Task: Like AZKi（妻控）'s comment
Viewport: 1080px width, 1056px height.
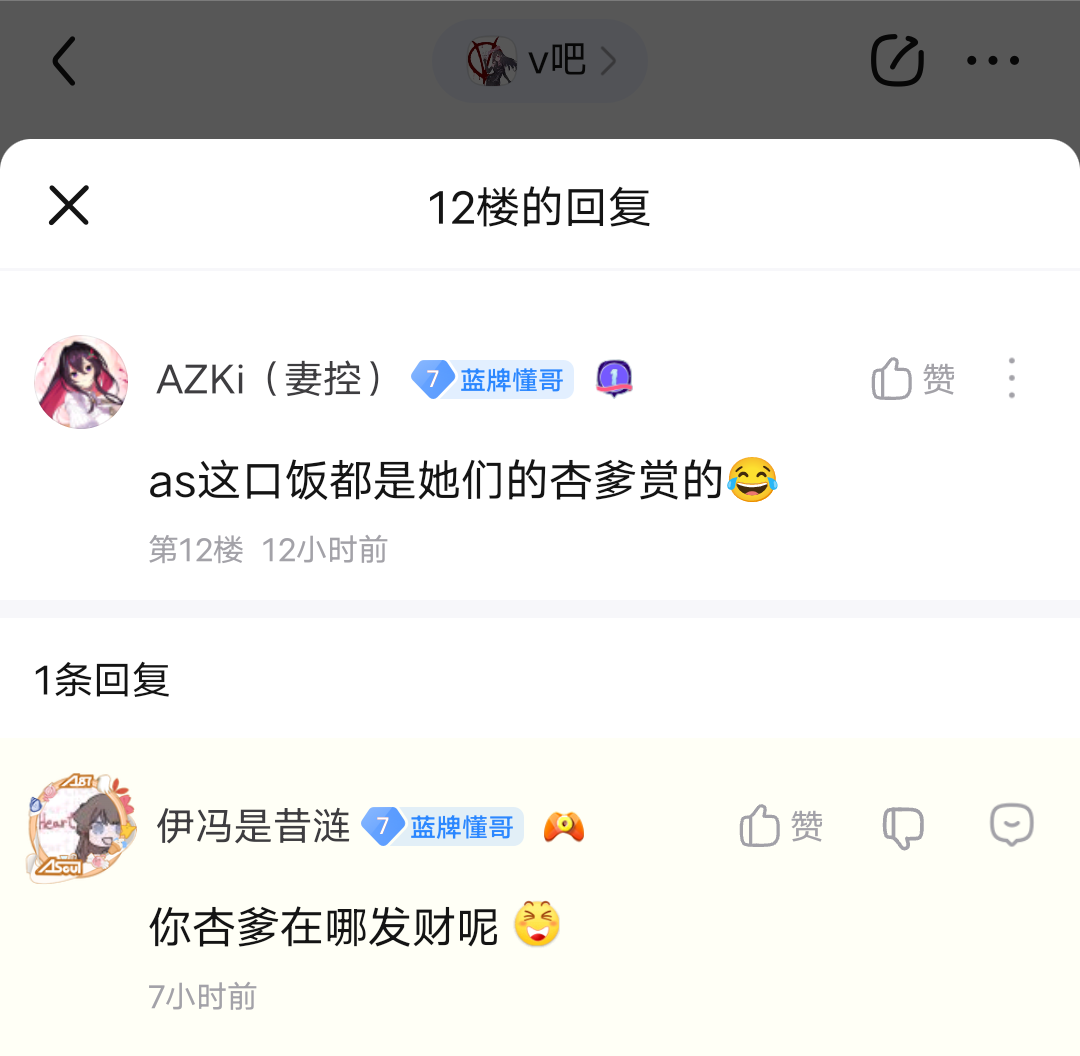Action: pos(913,379)
